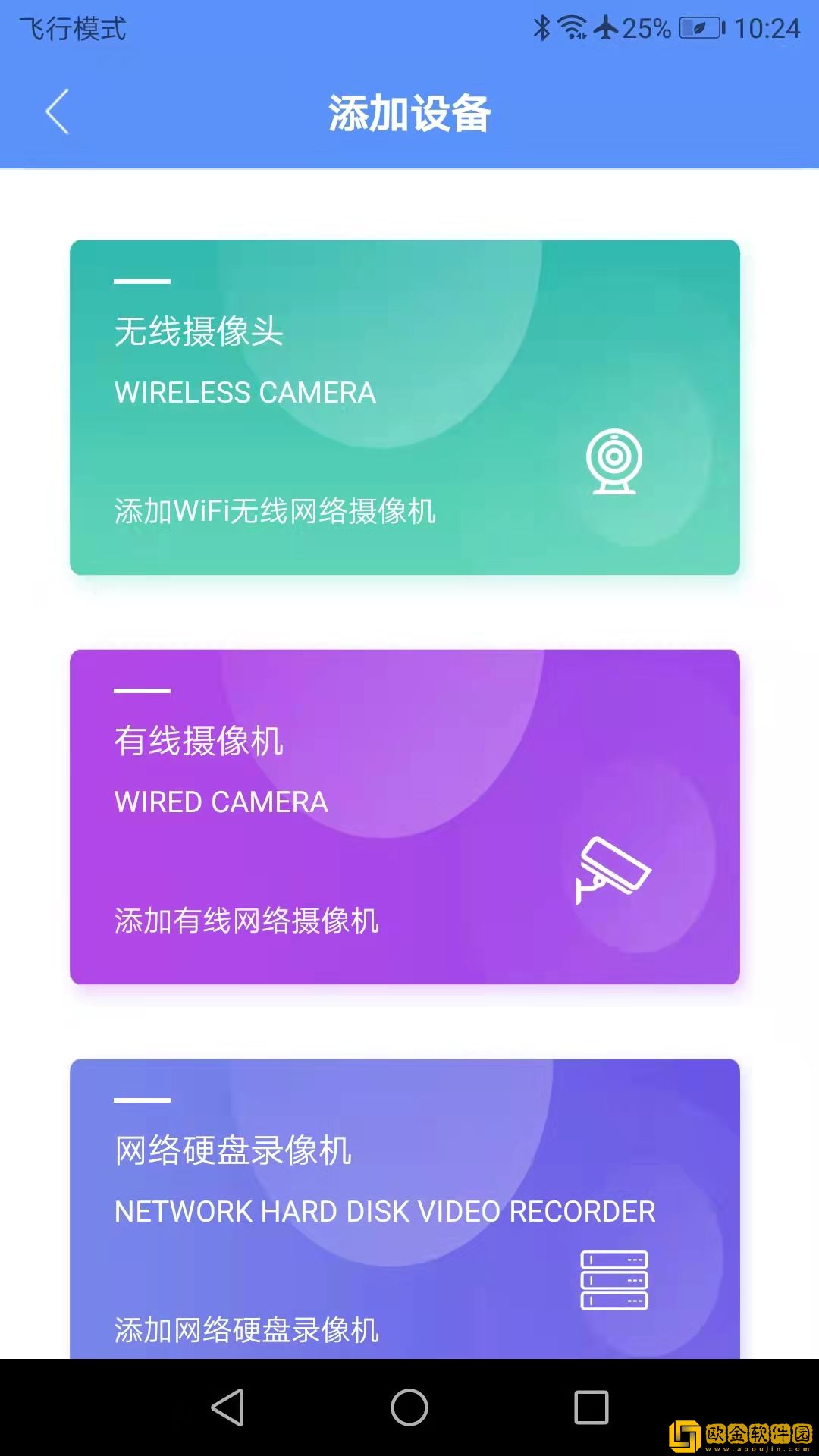This screenshot has width=819, height=1456.
Task: Open the system recent apps button
Action: coord(591,1407)
